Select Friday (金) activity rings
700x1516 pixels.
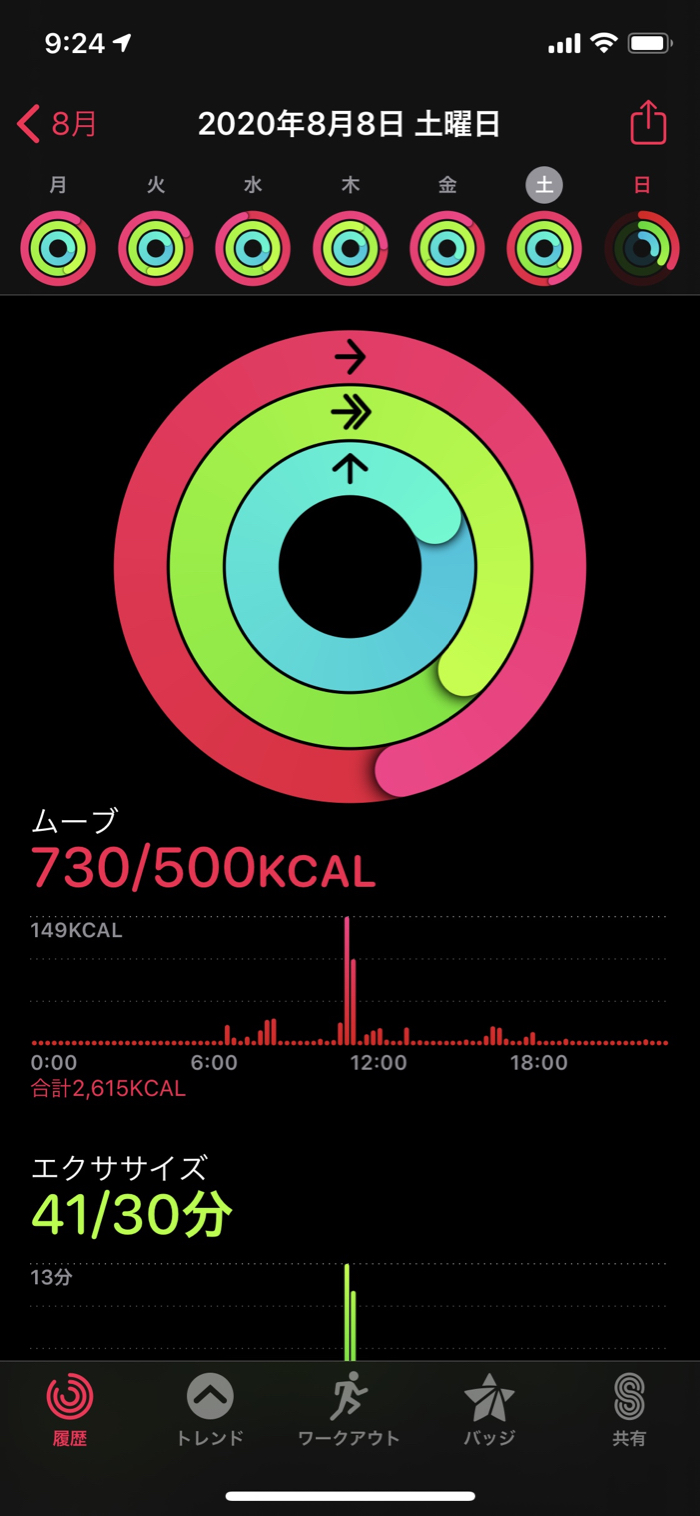[x=447, y=248]
